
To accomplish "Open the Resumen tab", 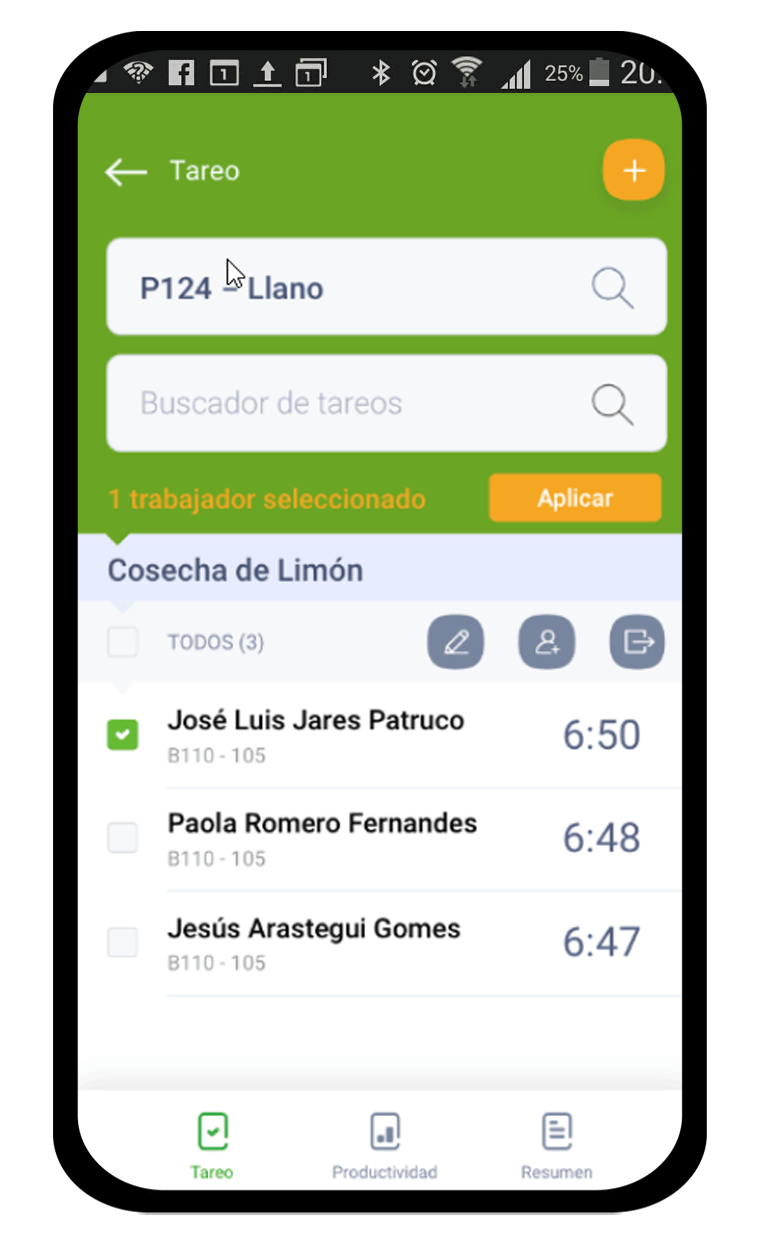I will click(x=556, y=1142).
